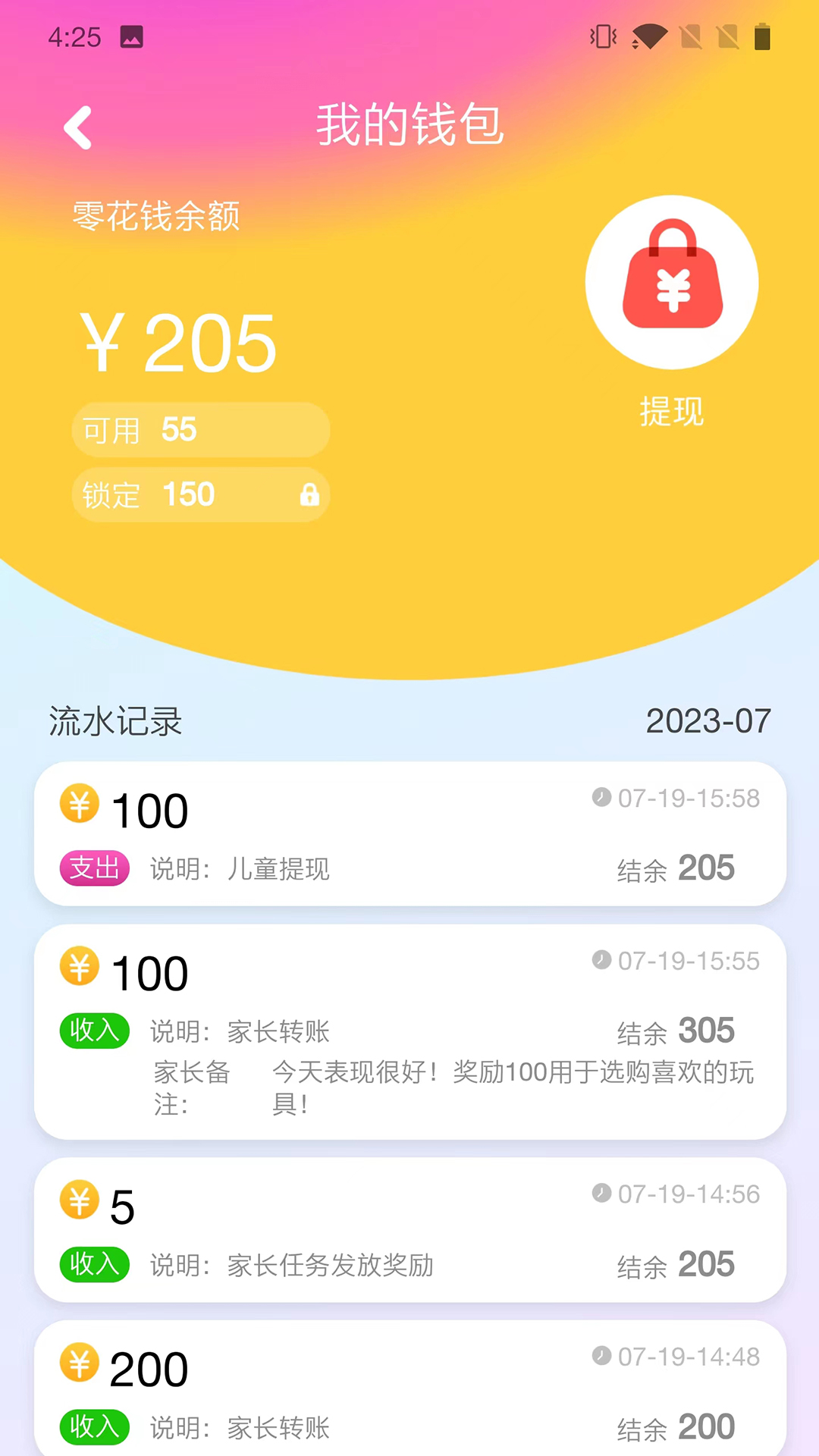Image resolution: width=819 pixels, height=1456 pixels.
Task: Tap the 可用 55 available balance pill
Action: point(199,429)
